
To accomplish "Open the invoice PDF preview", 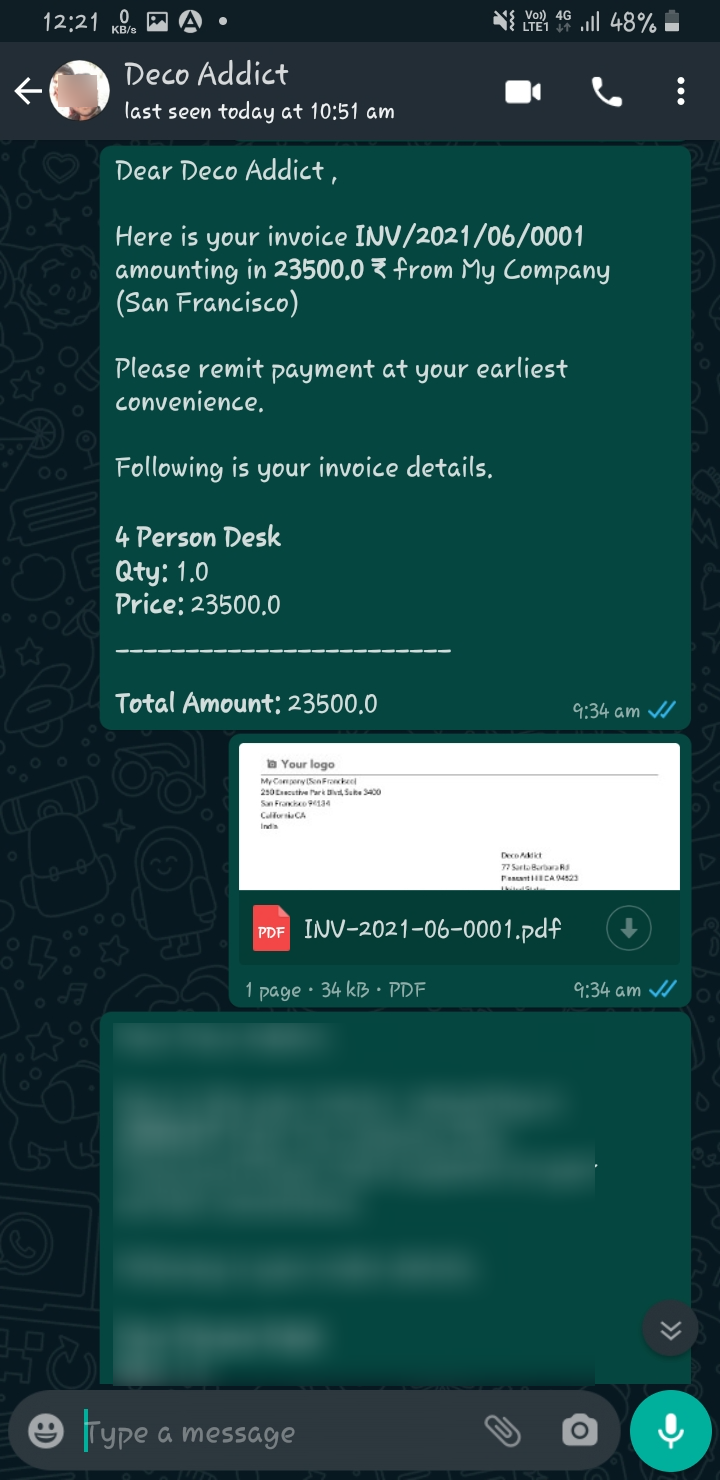I will coord(459,816).
